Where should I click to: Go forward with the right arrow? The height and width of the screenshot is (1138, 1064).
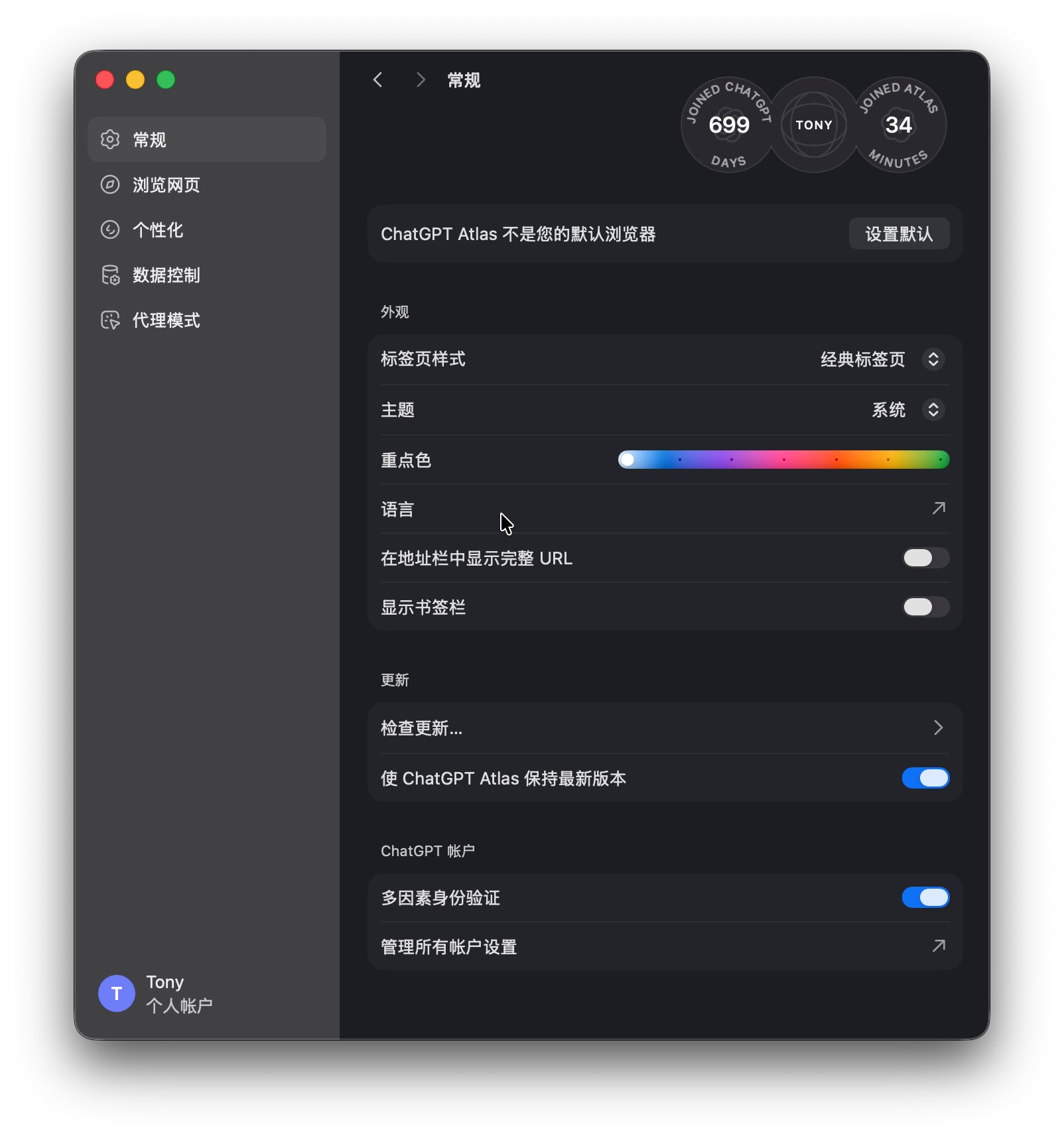(420, 80)
